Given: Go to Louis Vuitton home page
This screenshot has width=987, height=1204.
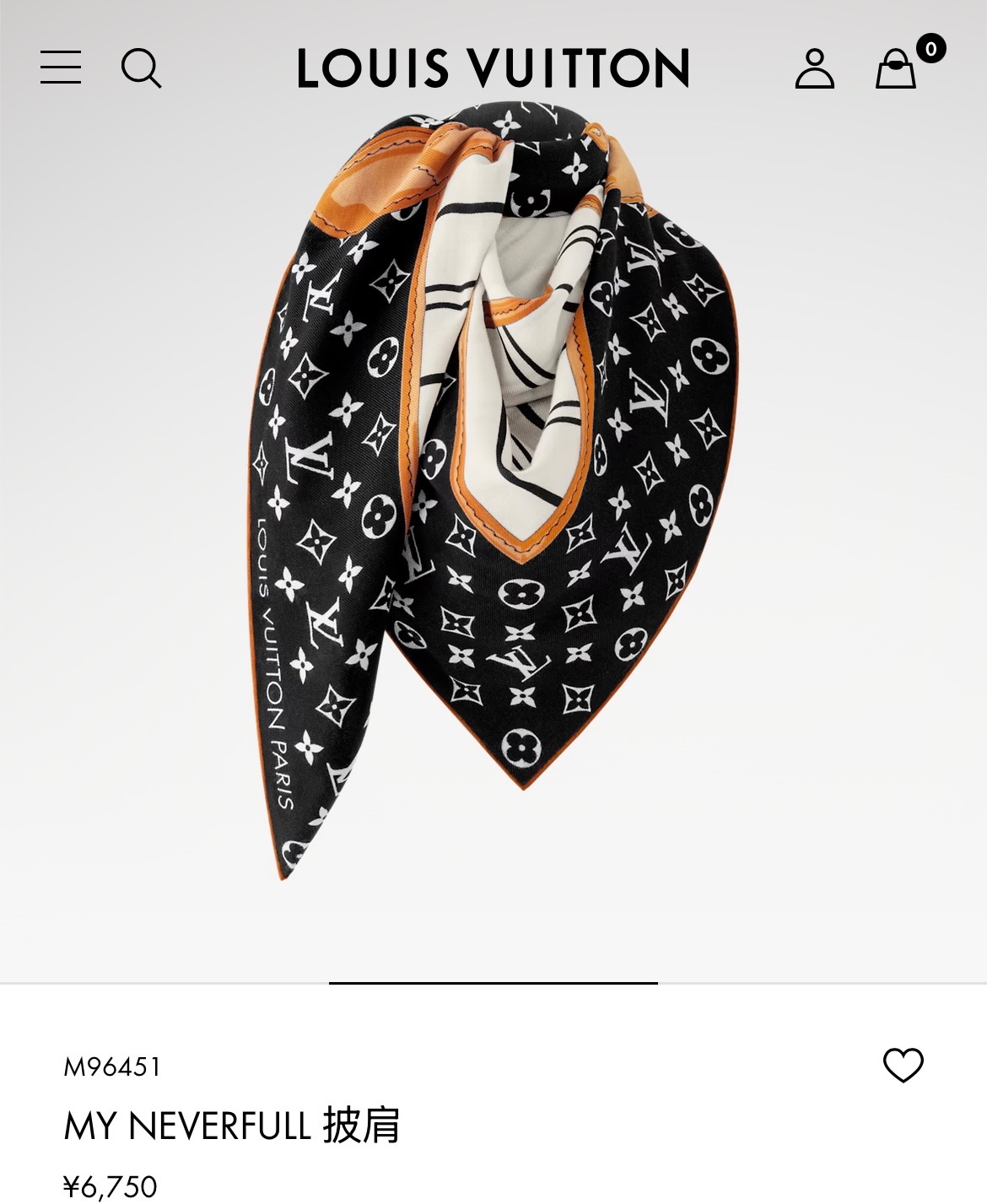Looking at the screenshot, I should point(493,68).
